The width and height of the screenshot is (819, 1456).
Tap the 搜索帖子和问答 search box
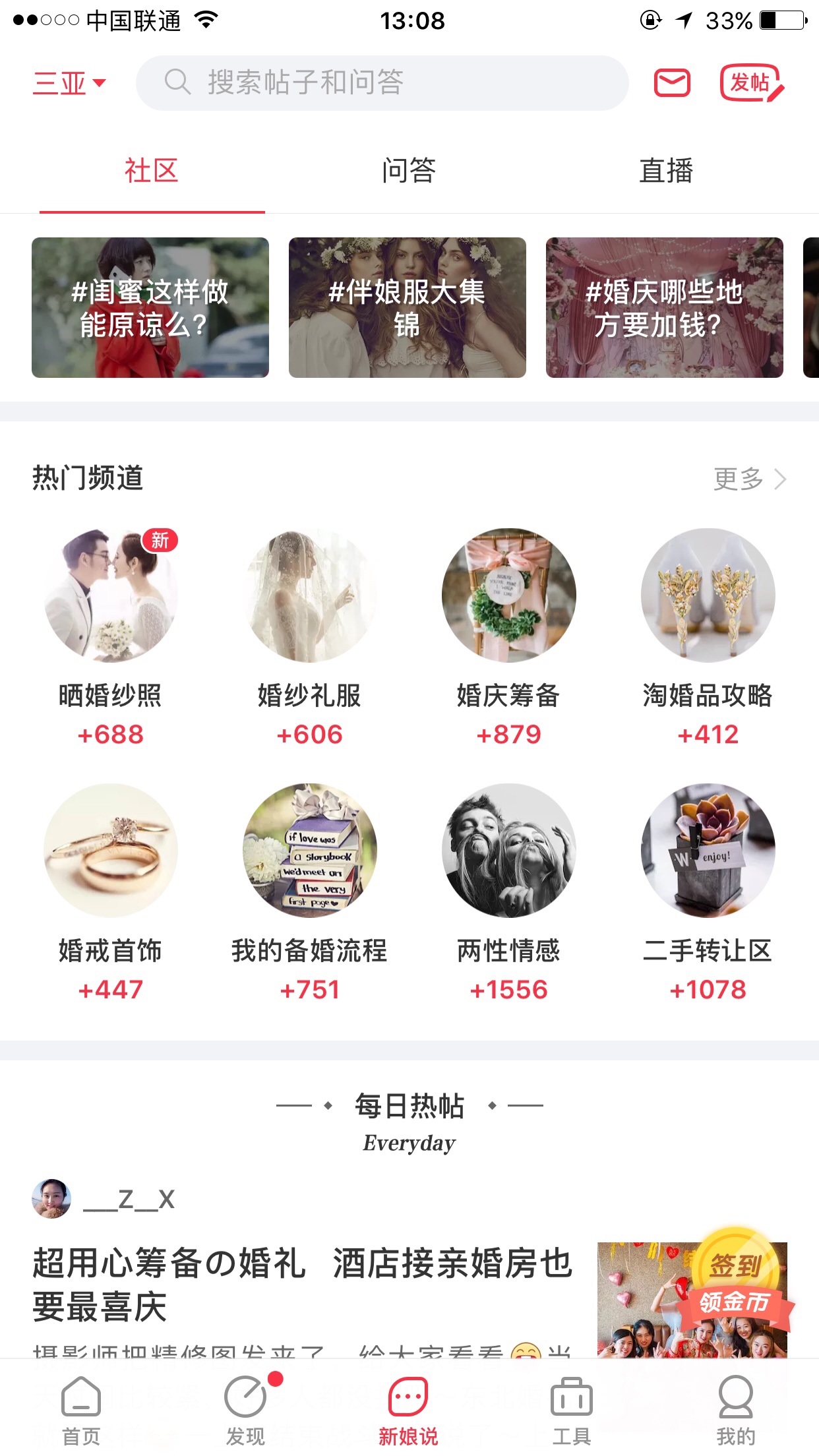point(382,83)
